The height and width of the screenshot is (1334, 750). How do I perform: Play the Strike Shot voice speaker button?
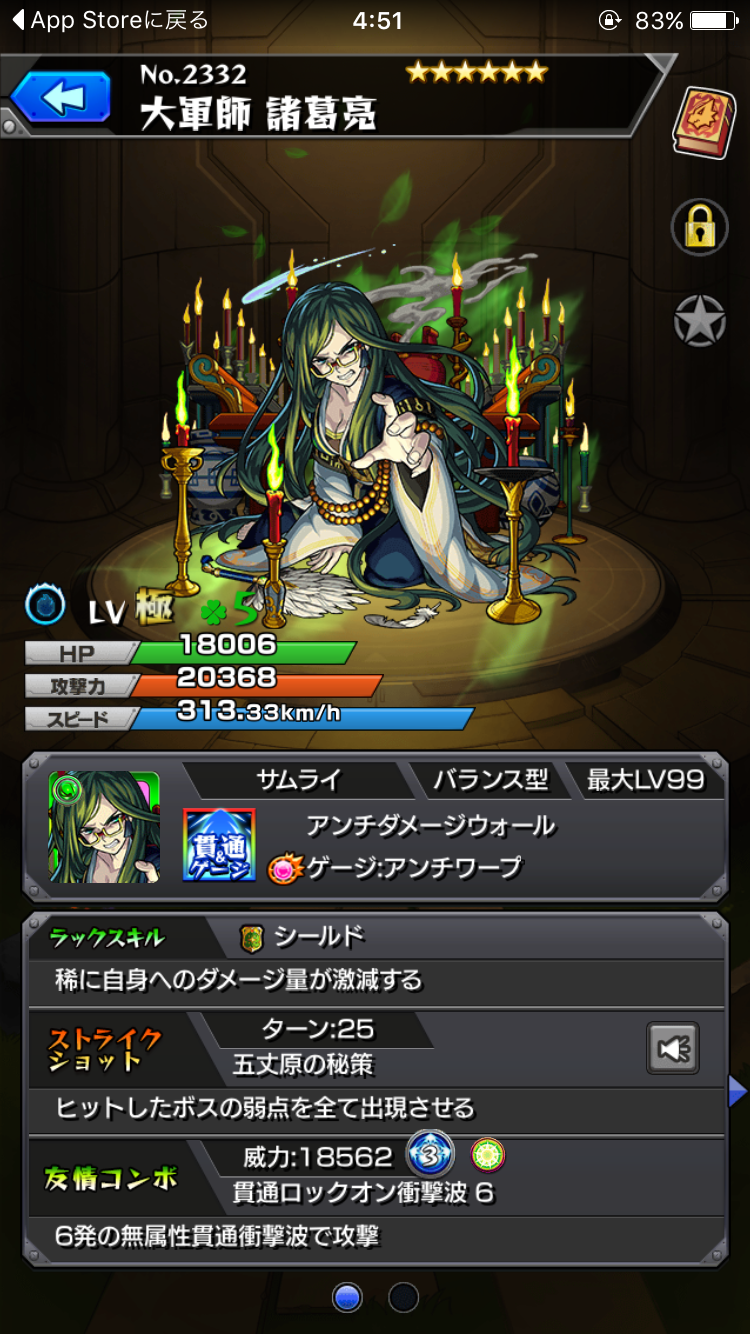[x=673, y=1048]
